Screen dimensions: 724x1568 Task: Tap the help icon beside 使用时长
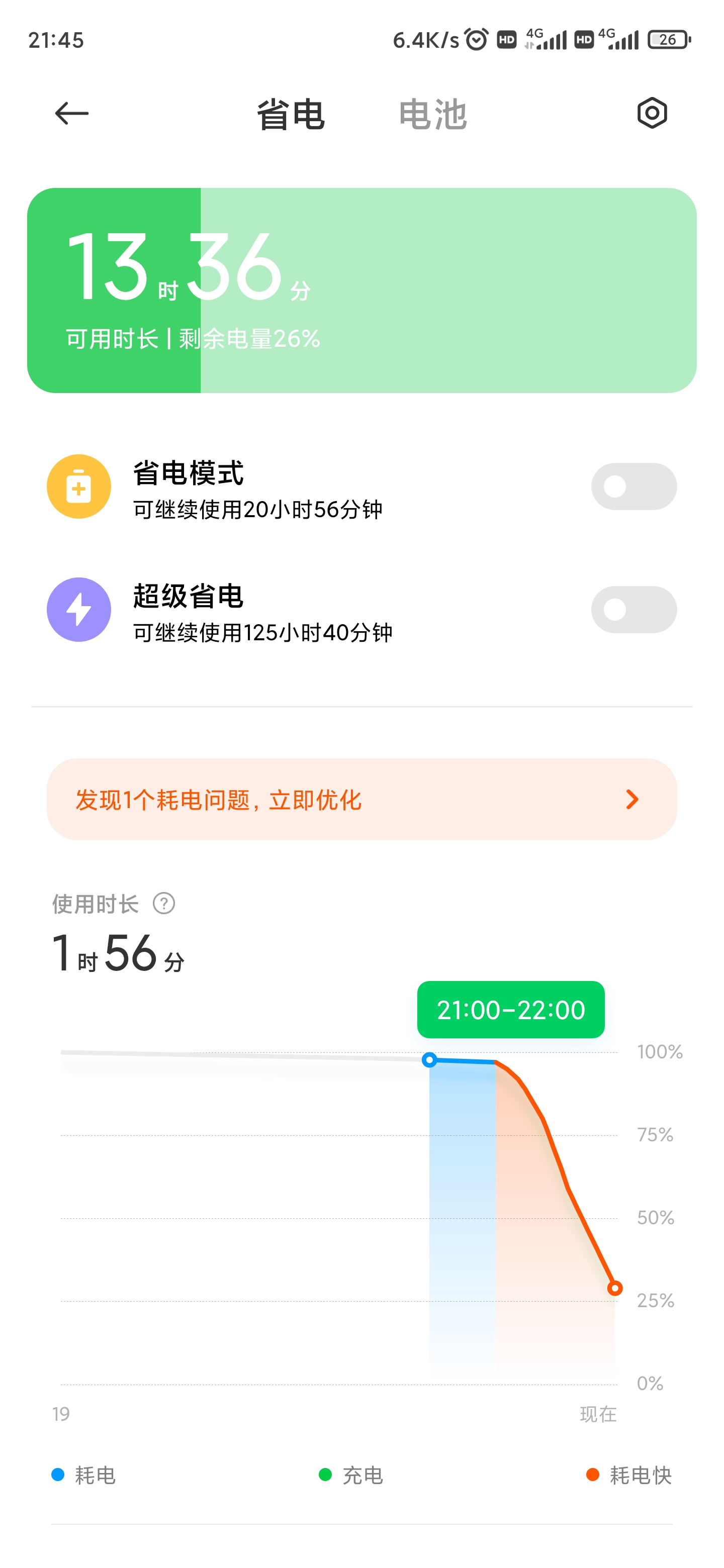pos(164,903)
